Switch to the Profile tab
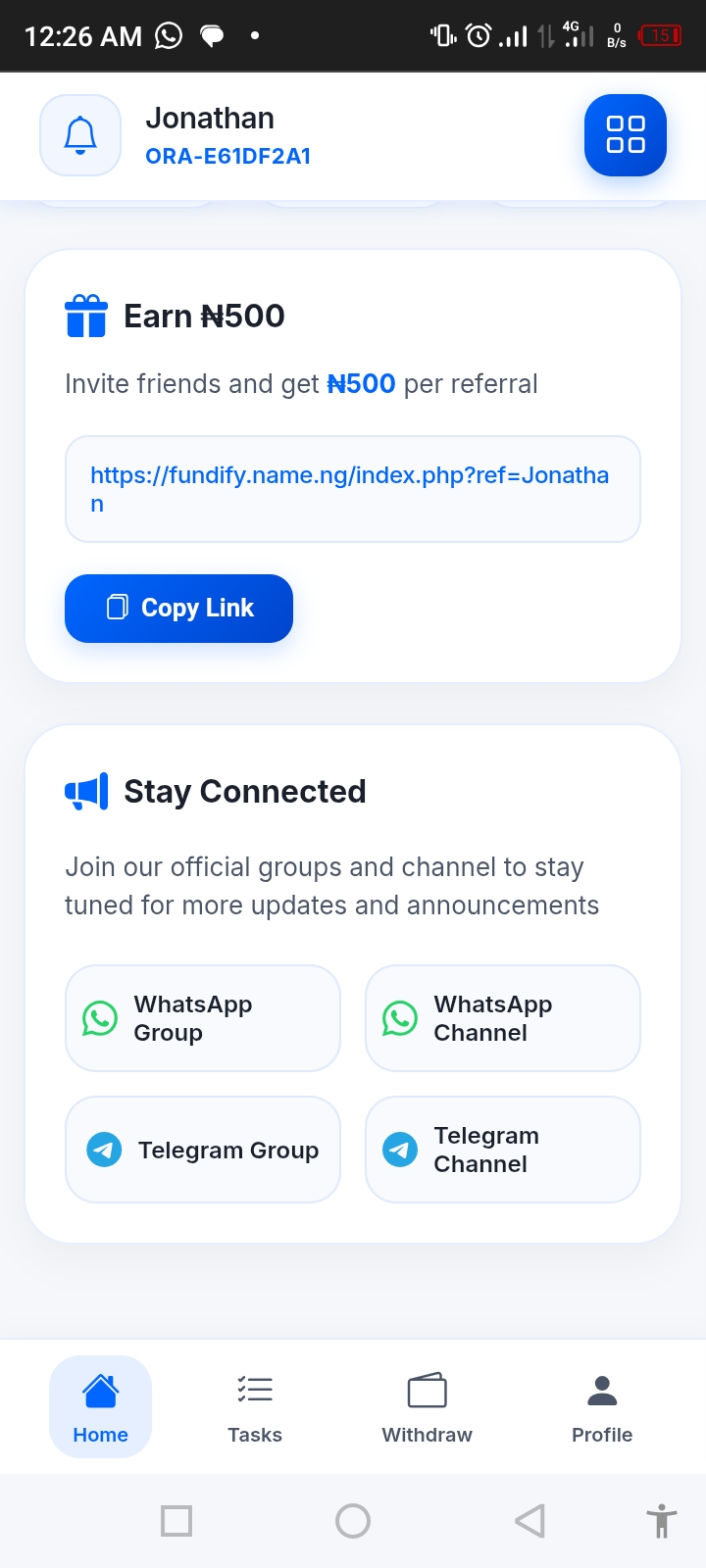 click(602, 1406)
